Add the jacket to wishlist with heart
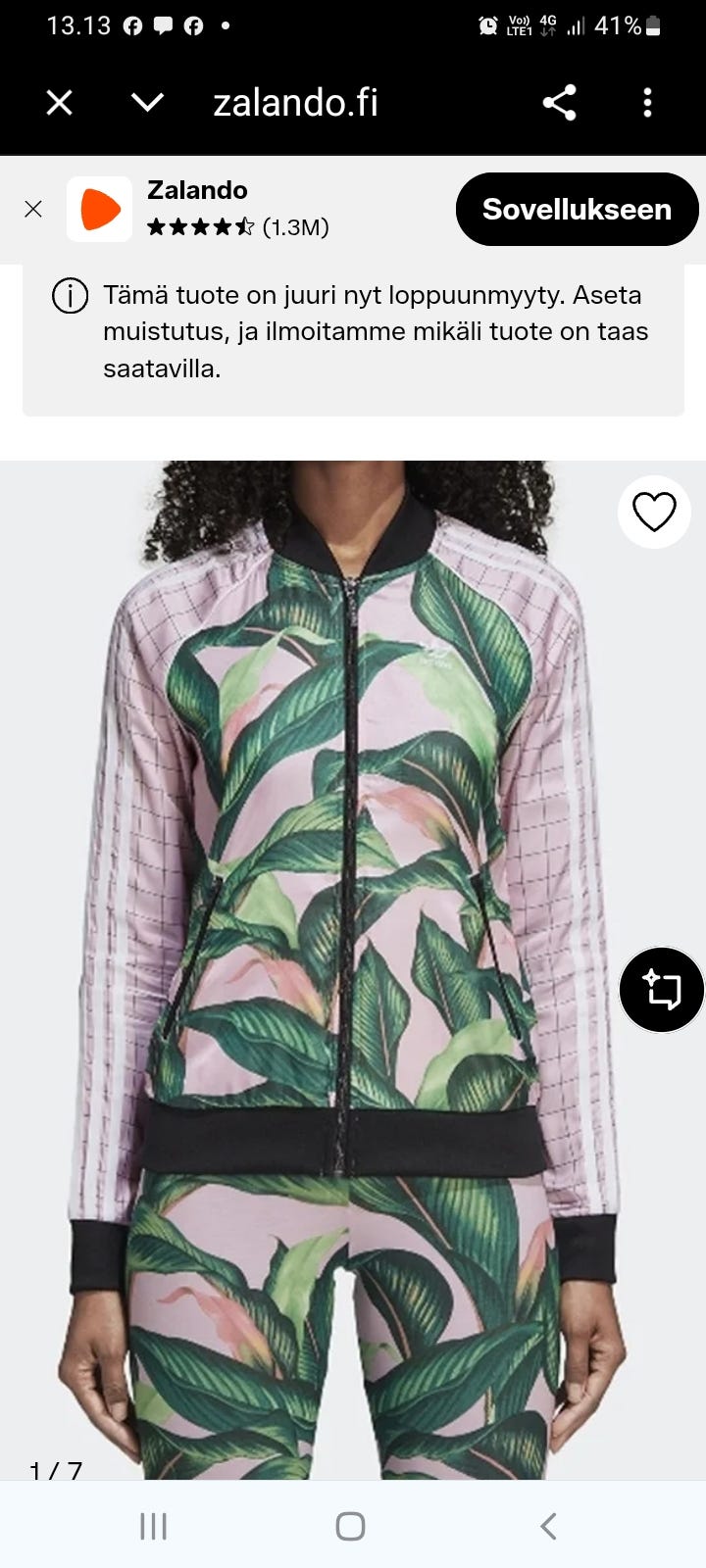The height and width of the screenshot is (1568, 706). point(654,512)
